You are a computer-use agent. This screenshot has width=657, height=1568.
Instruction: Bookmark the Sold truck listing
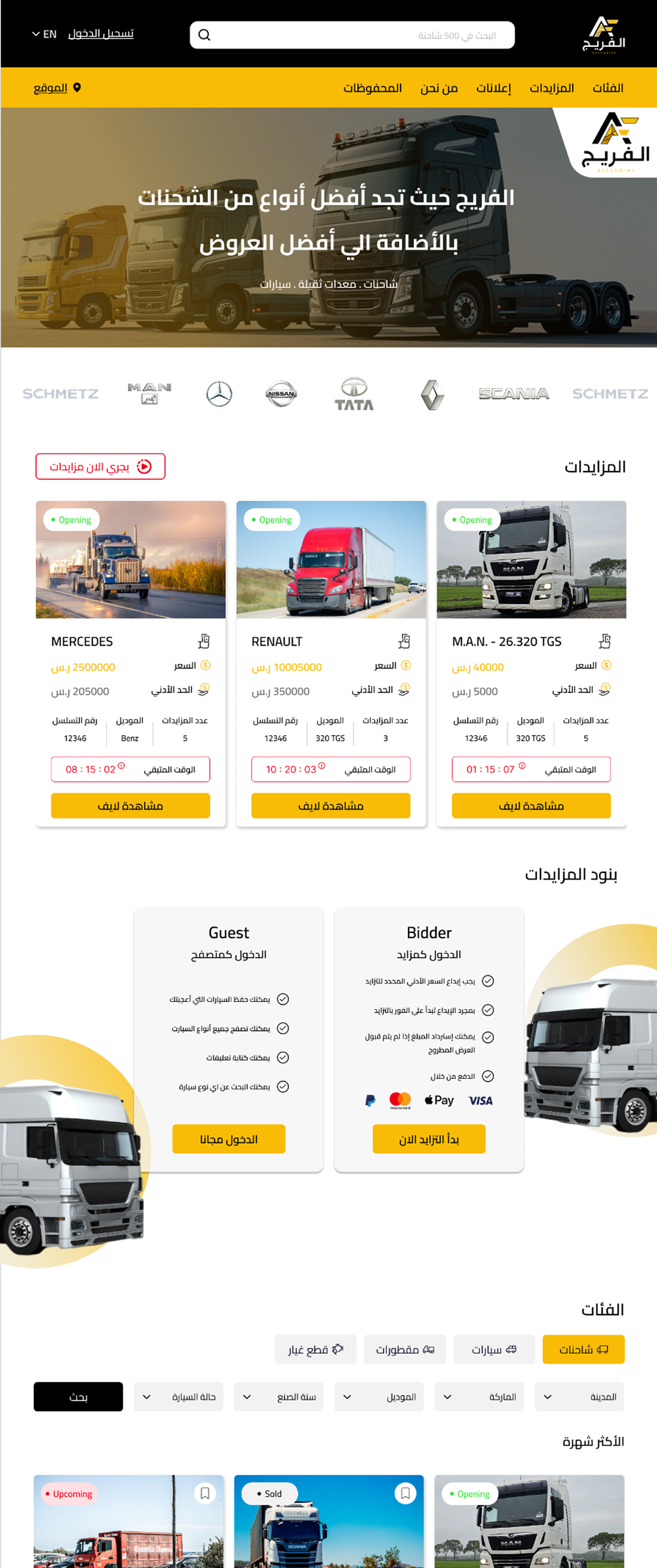[405, 1493]
